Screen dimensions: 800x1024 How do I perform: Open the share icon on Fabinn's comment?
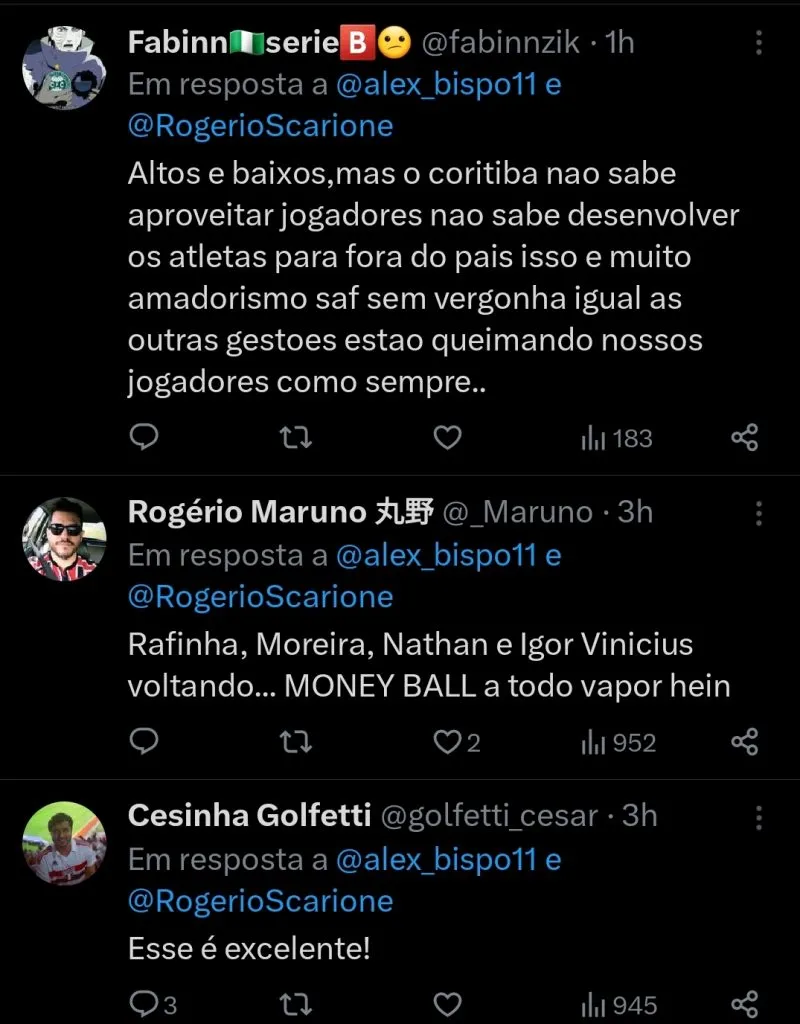[x=746, y=437]
